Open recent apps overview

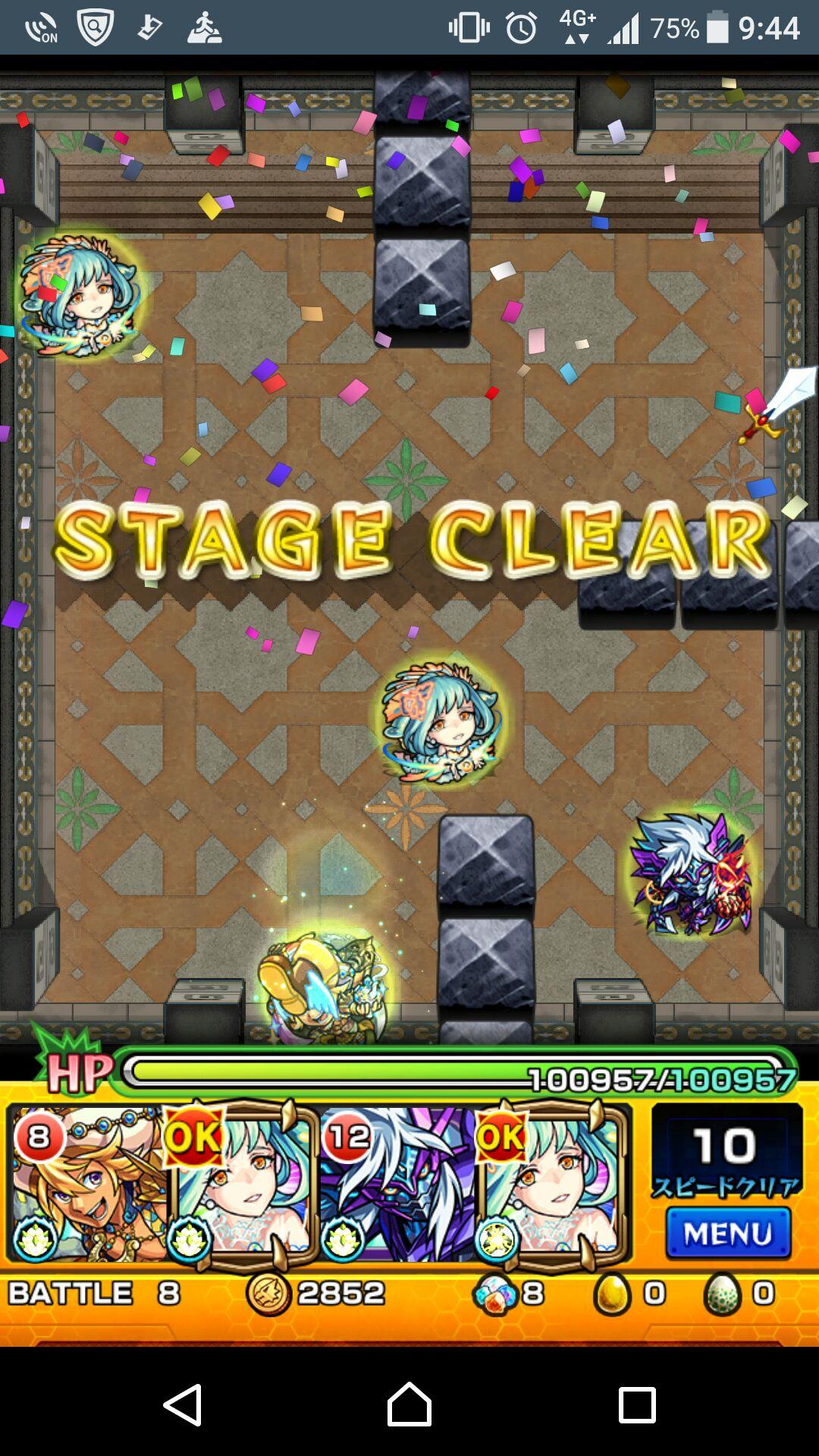tap(636, 1405)
